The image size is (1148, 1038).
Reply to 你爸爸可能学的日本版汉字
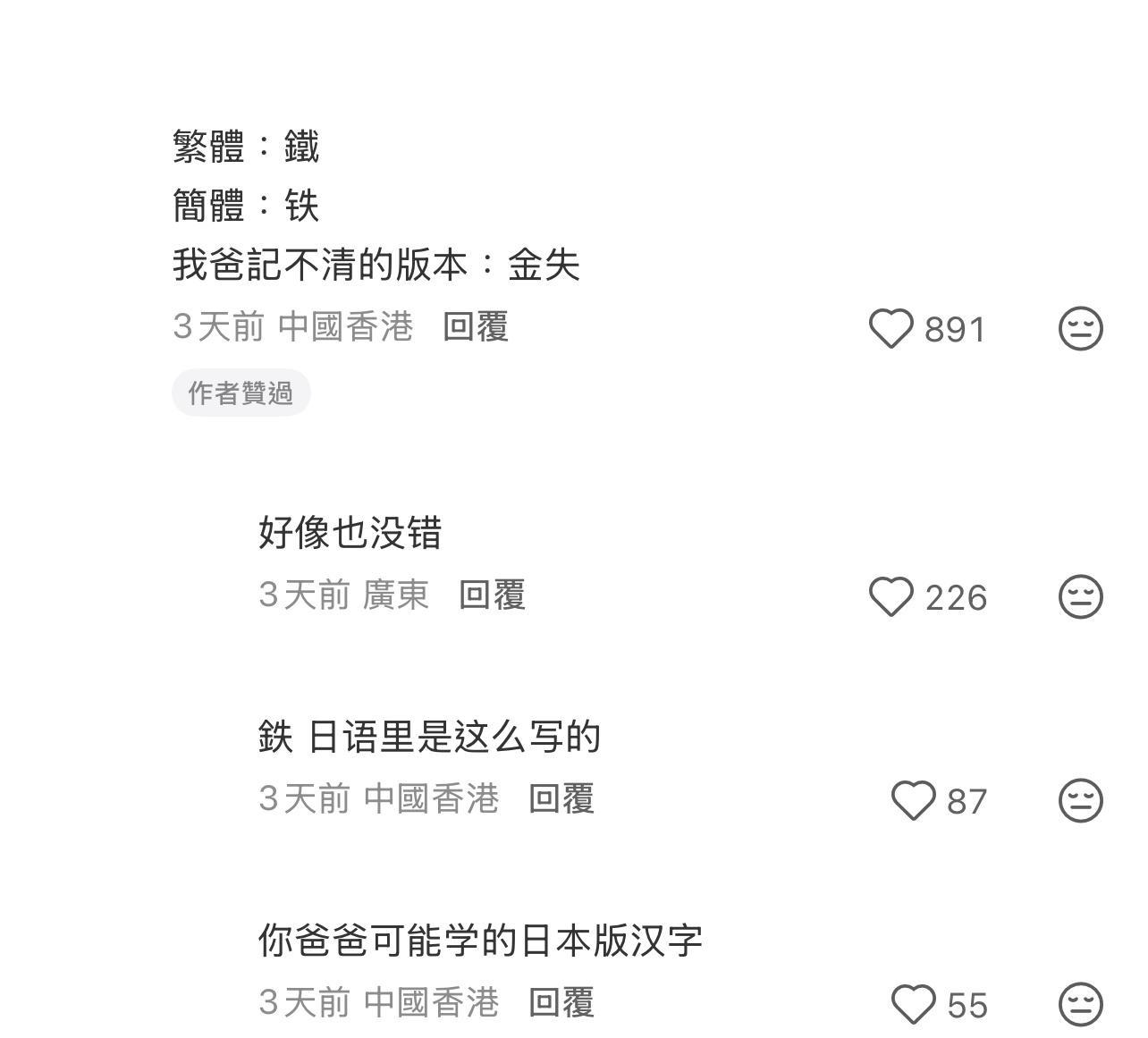[x=561, y=1003]
